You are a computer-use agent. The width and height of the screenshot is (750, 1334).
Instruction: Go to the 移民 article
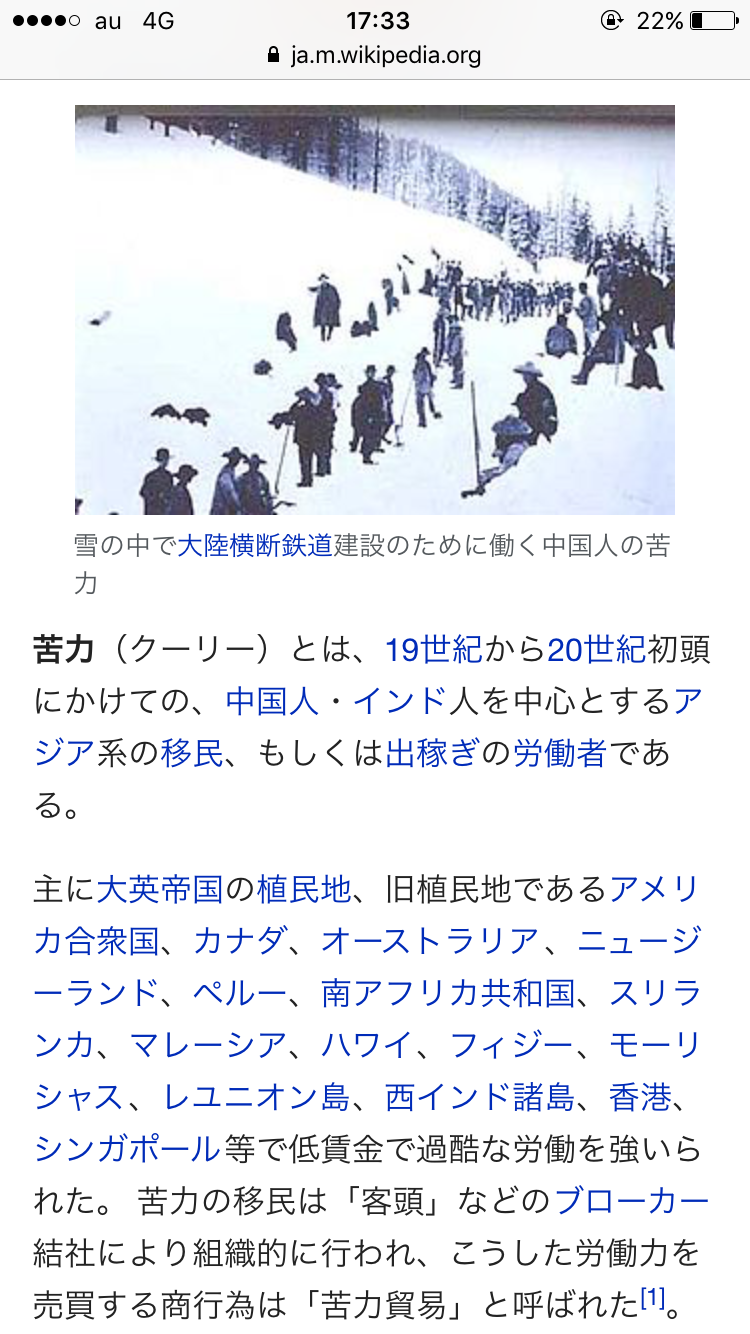click(192, 754)
